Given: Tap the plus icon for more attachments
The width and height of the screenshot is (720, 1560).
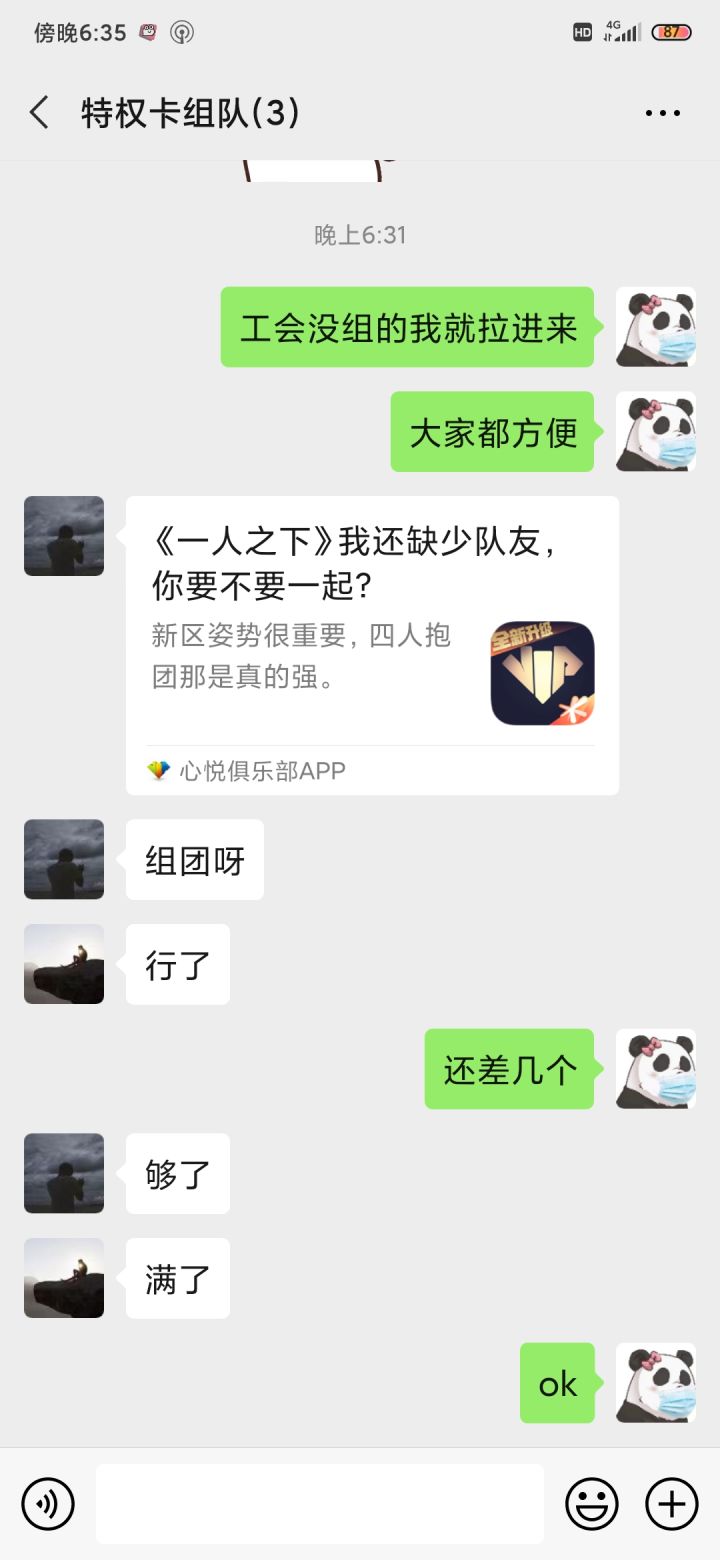Looking at the screenshot, I should (671, 1503).
